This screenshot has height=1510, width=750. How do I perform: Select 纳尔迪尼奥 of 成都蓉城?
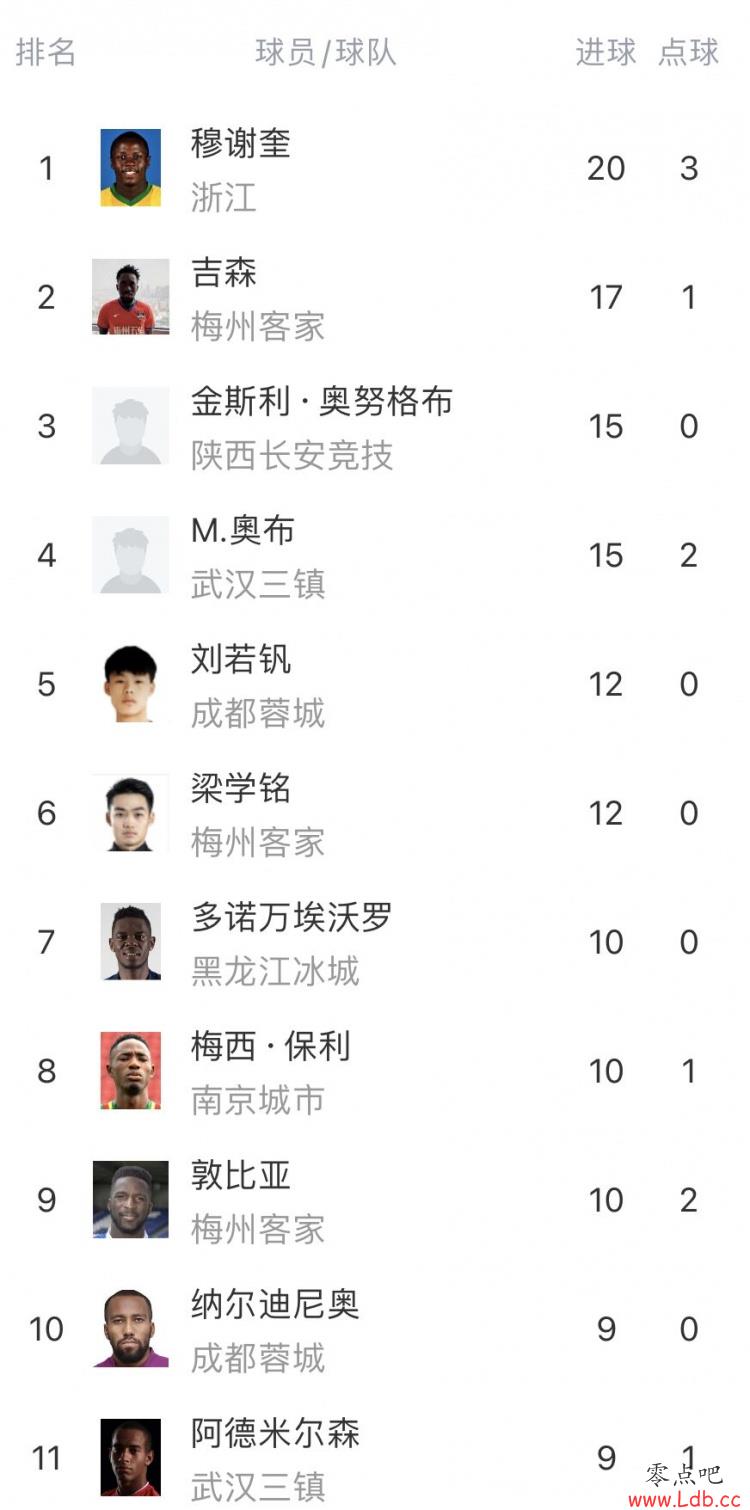(375, 1329)
